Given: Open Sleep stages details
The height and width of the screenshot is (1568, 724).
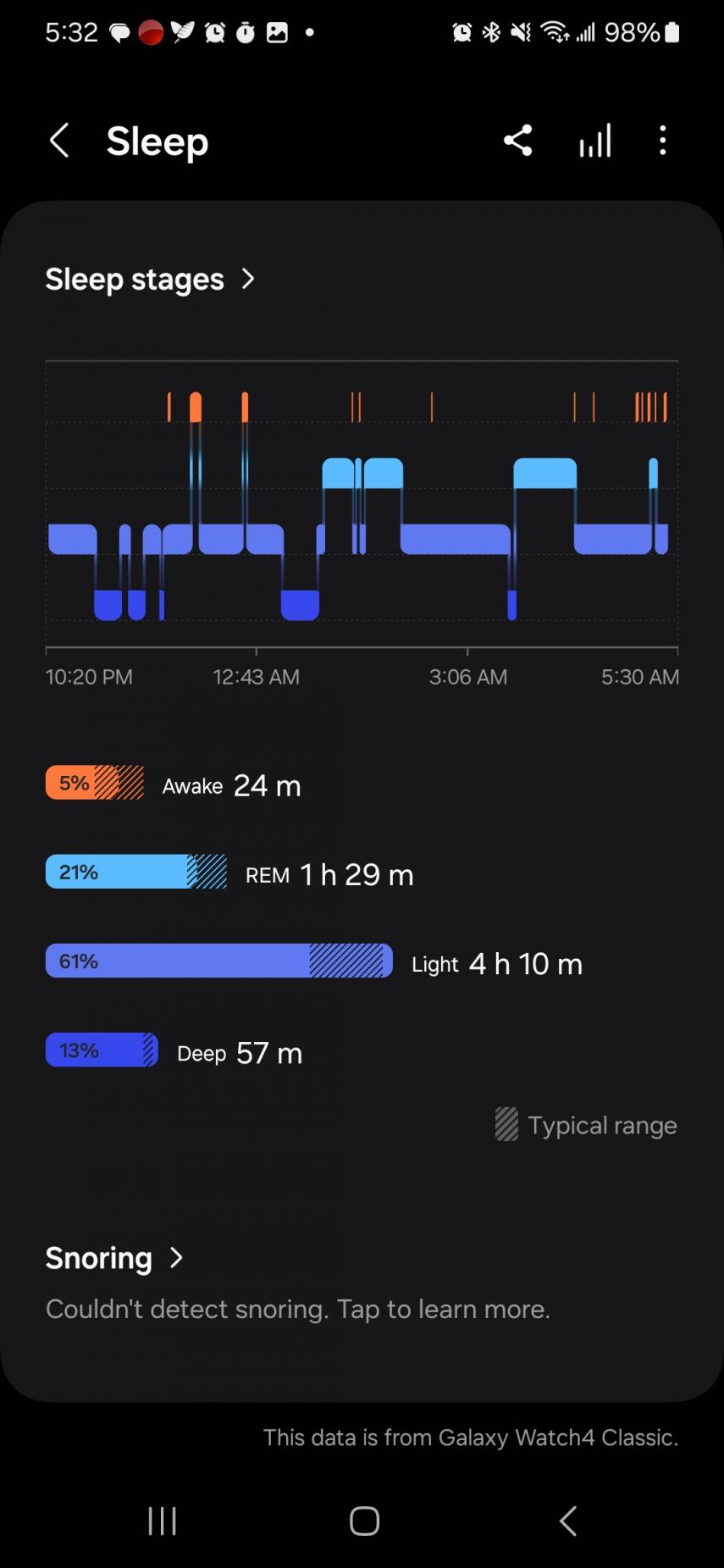Looking at the screenshot, I should pos(150,279).
